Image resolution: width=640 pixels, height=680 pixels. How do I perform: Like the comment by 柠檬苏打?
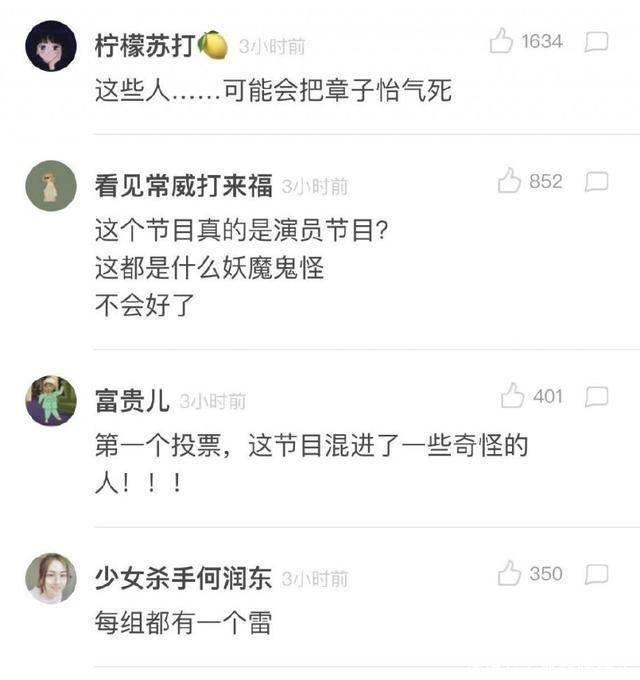point(501,41)
